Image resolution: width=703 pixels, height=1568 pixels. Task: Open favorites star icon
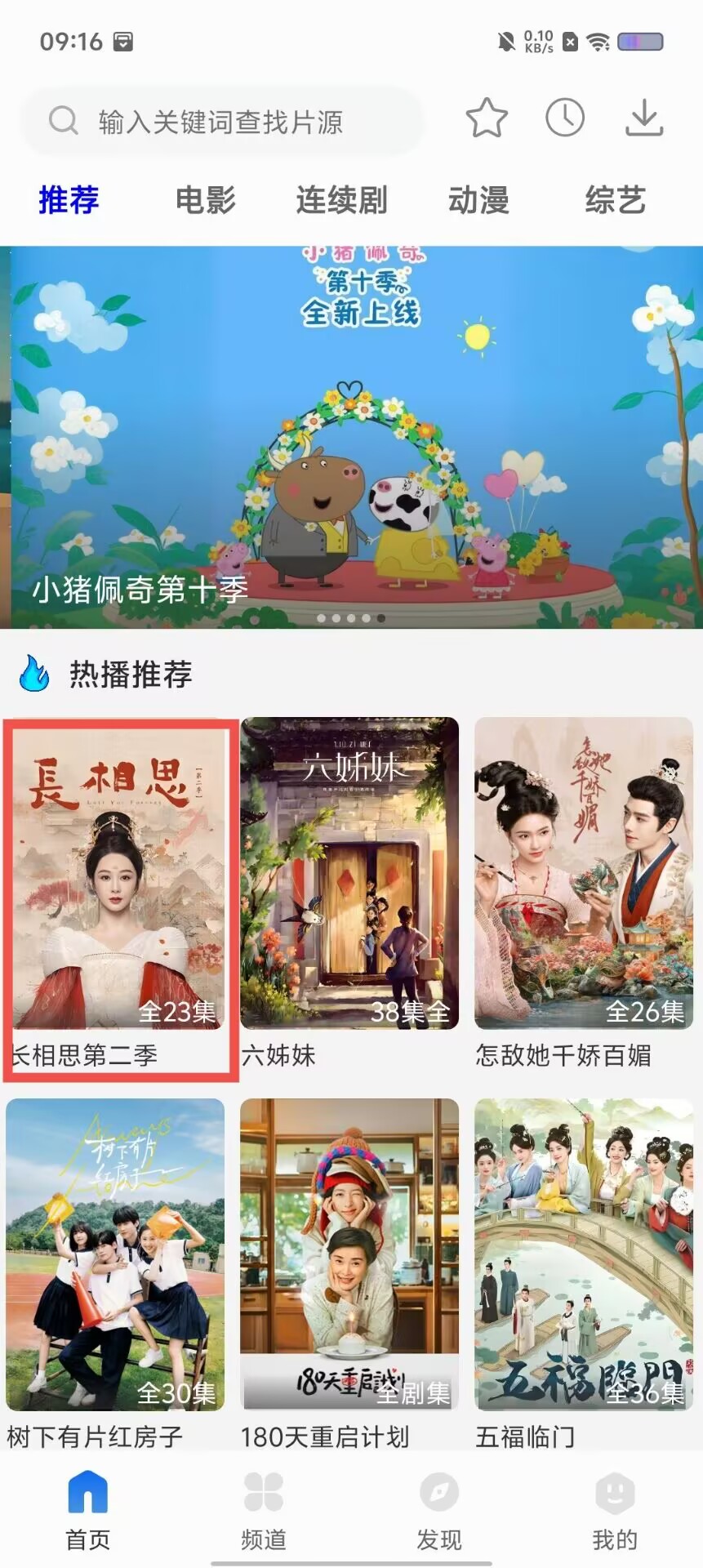[487, 118]
